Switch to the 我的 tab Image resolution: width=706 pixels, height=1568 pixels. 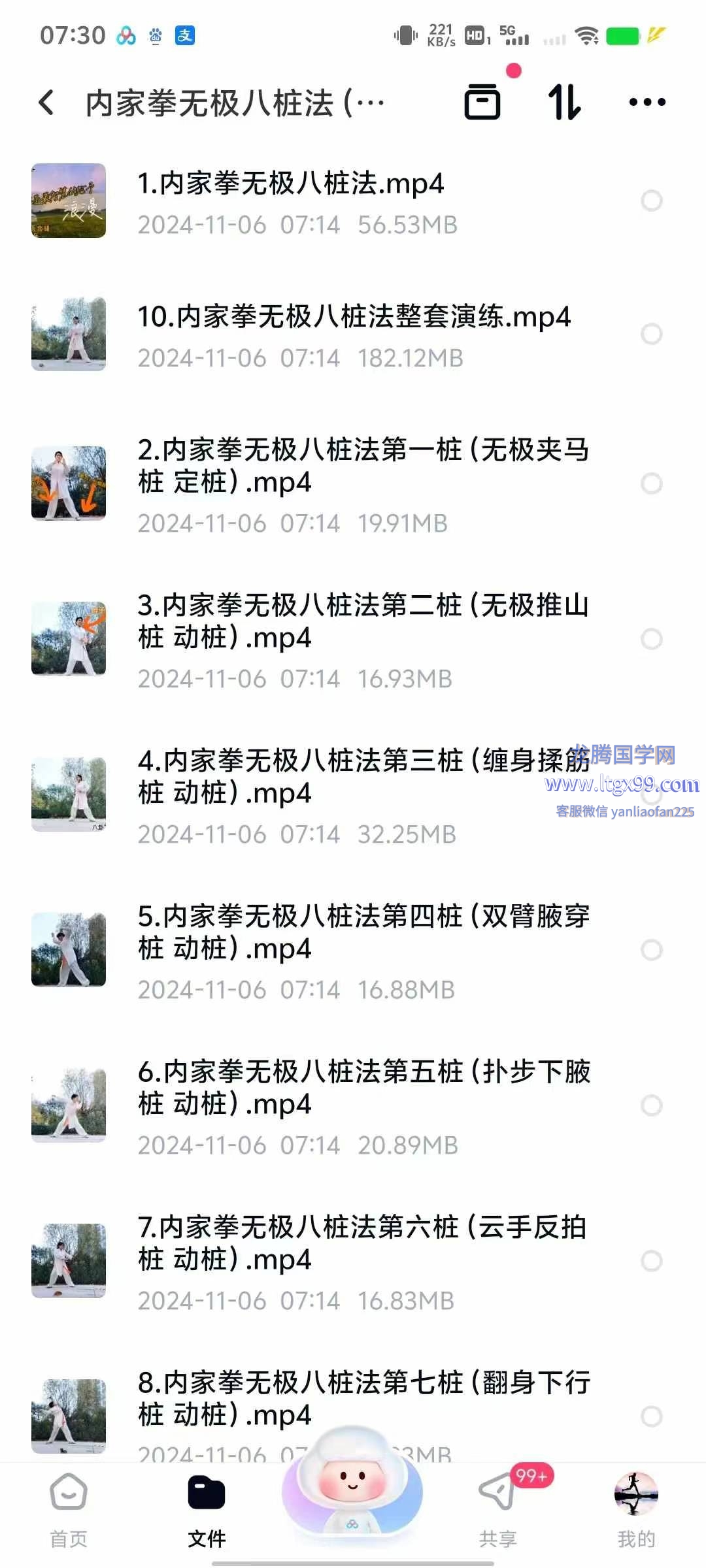click(635, 1511)
